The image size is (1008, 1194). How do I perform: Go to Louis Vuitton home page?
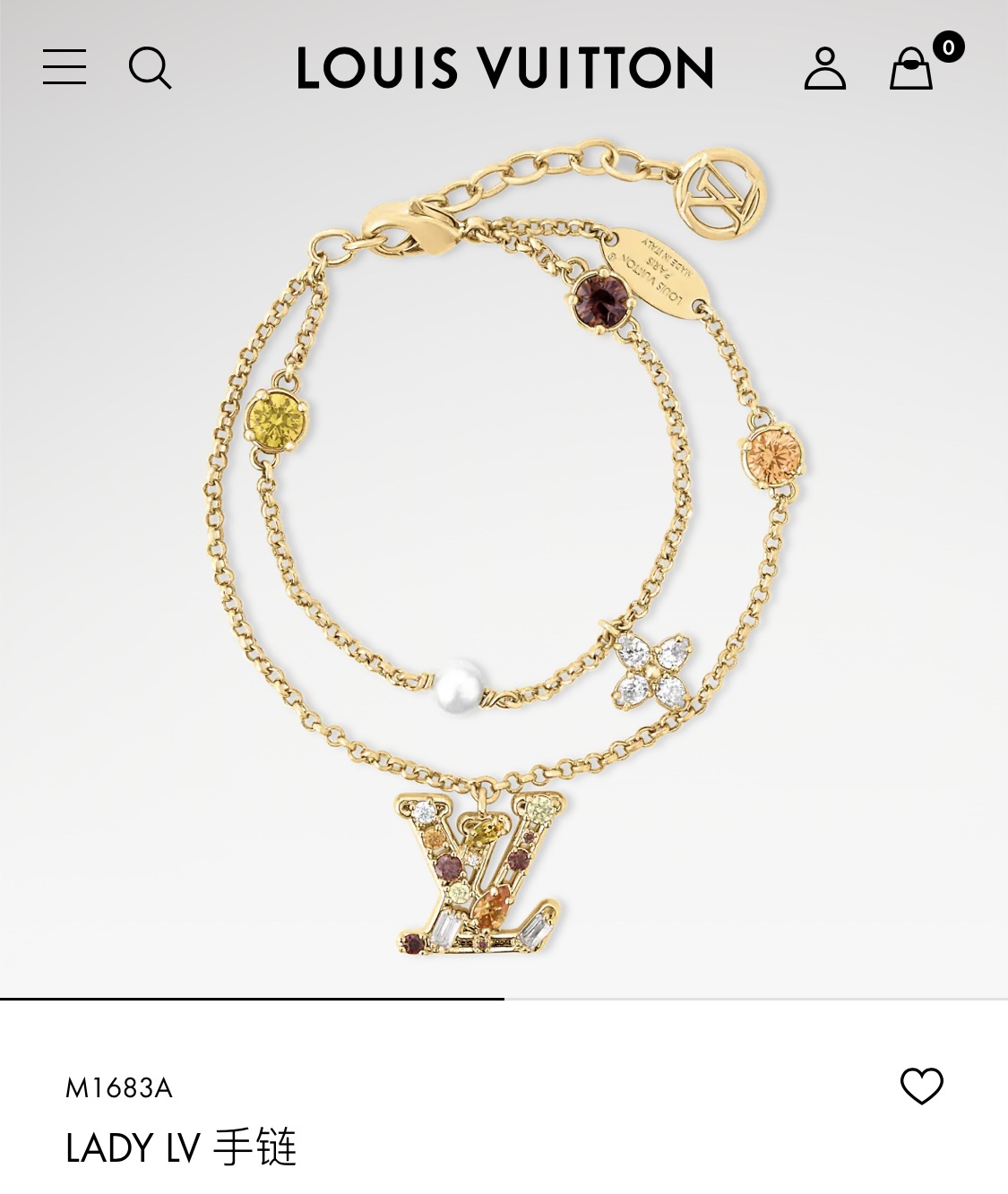pyautogui.click(x=504, y=68)
